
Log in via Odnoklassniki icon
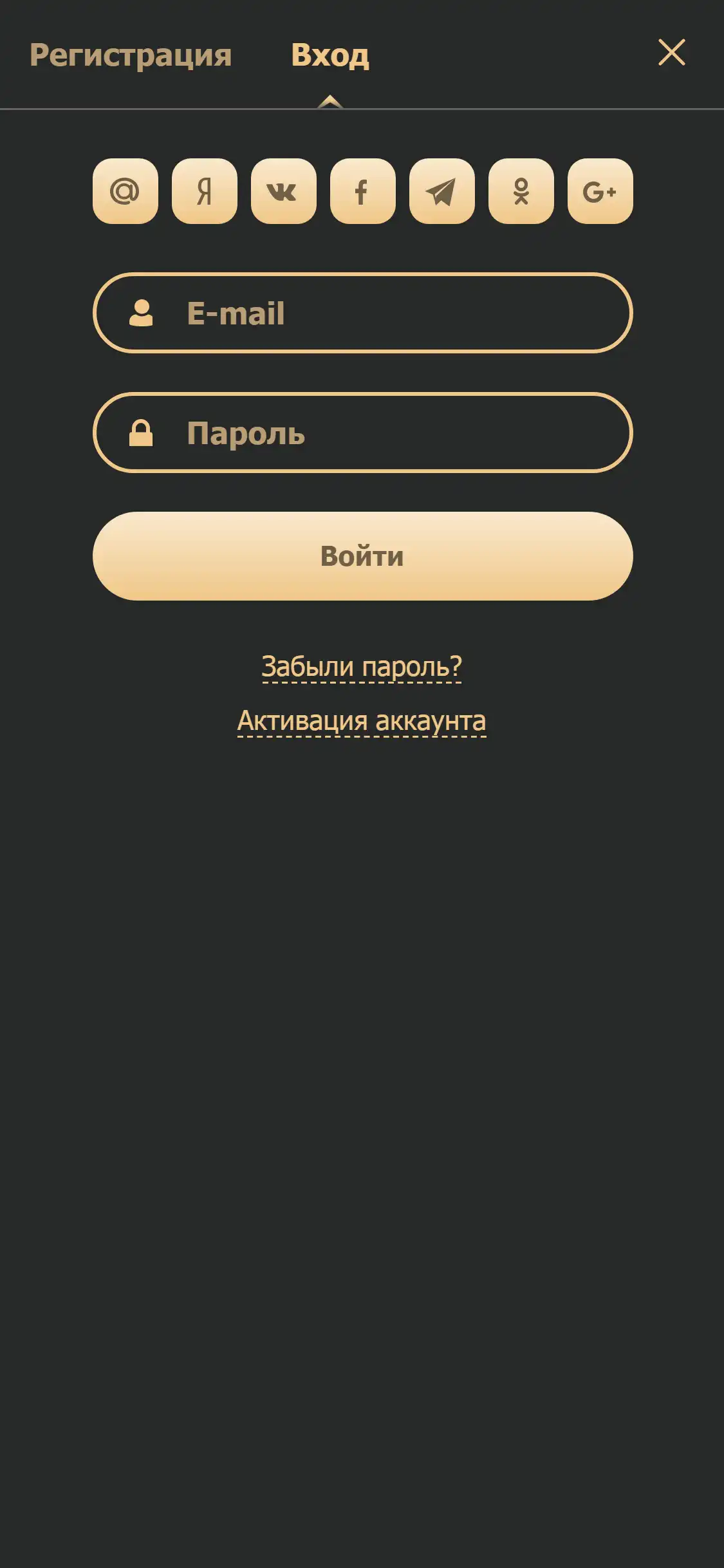(x=521, y=191)
